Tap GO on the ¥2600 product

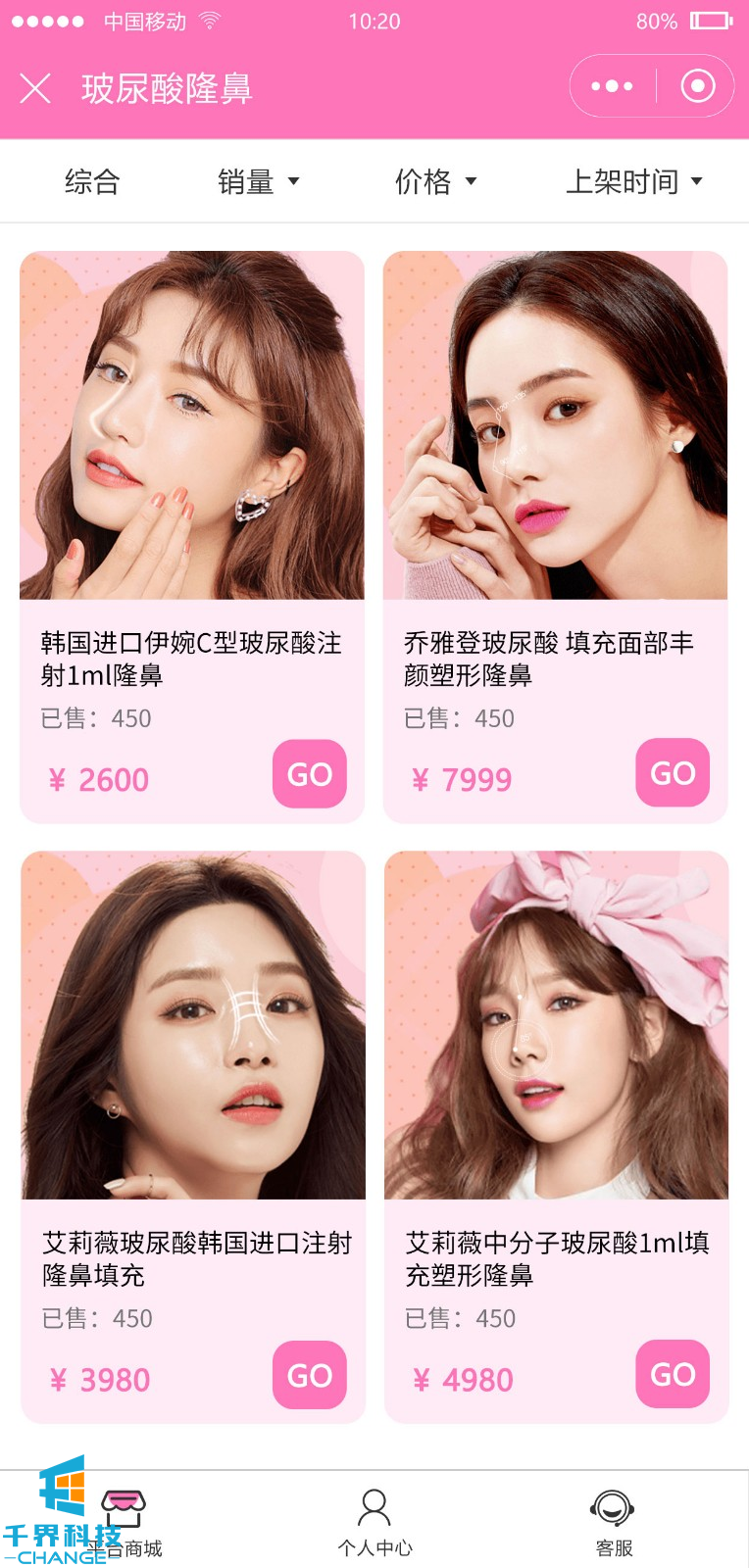(310, 774)
